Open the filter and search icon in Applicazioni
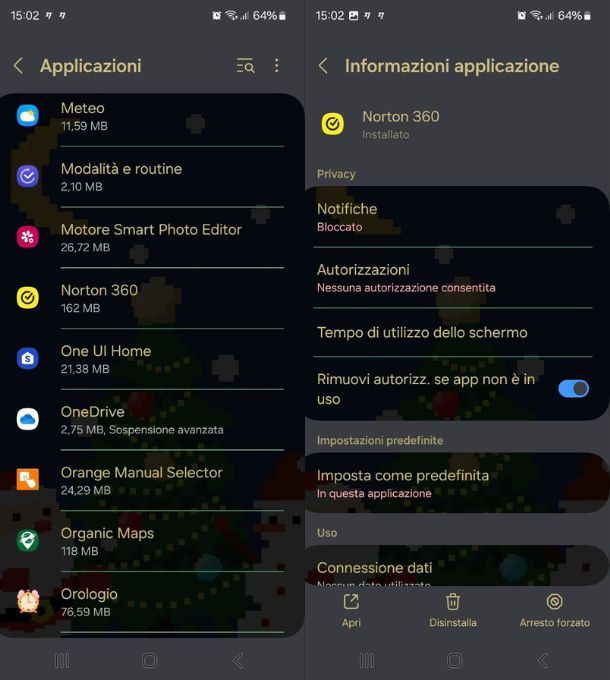The width and height of the screenshot is (610, 680). point(245,66)
